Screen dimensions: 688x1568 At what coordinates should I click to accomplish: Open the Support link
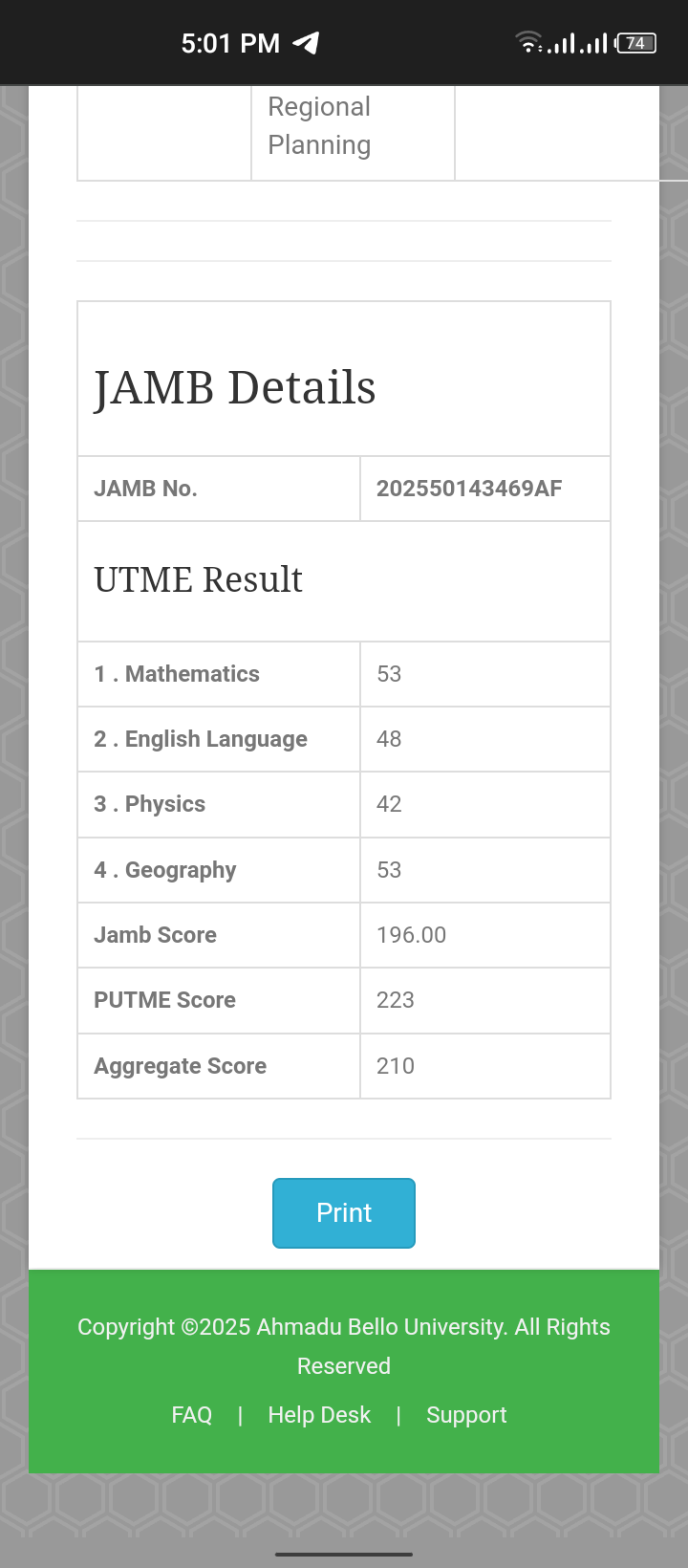[466, 1415]
